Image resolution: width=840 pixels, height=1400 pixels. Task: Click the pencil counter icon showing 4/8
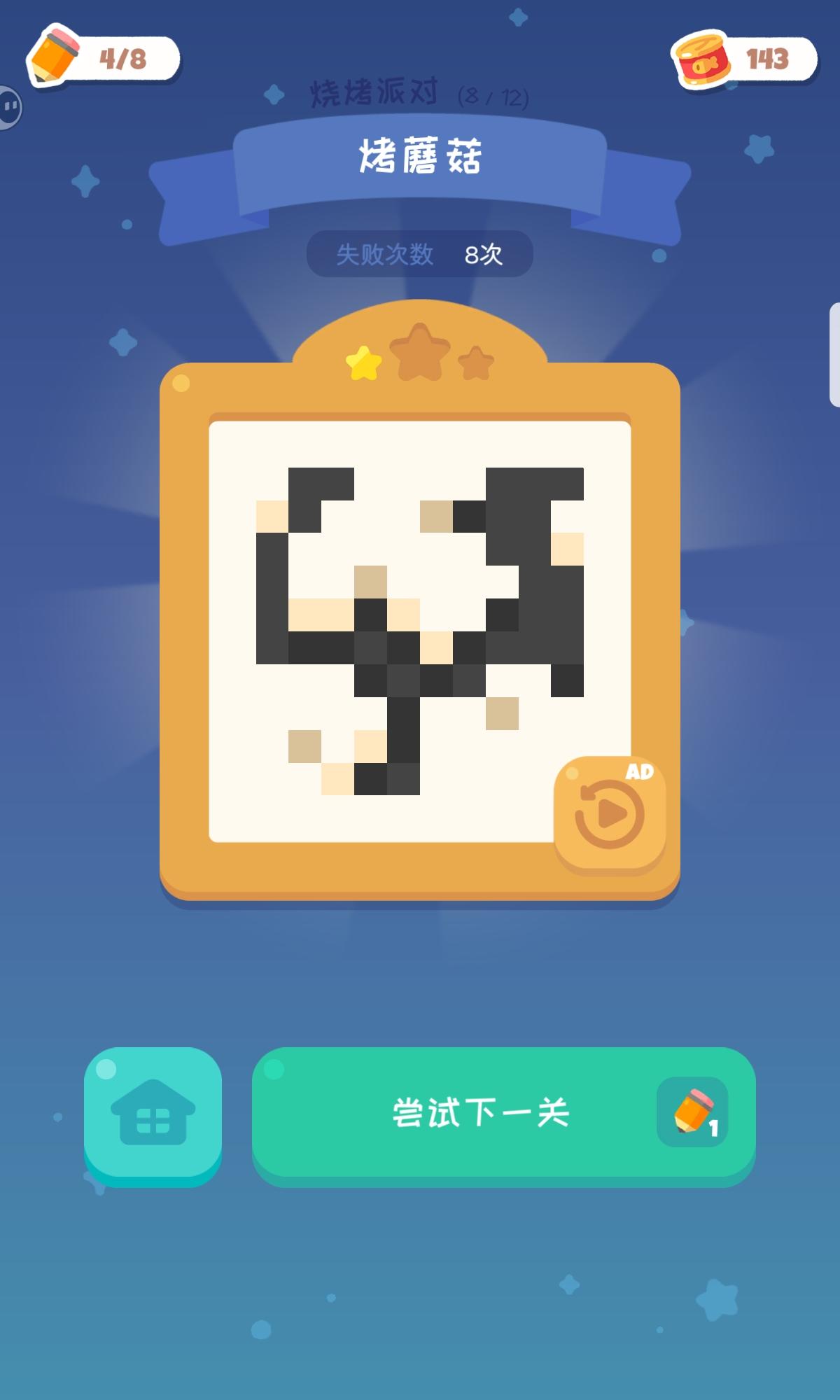click(55, 56)
